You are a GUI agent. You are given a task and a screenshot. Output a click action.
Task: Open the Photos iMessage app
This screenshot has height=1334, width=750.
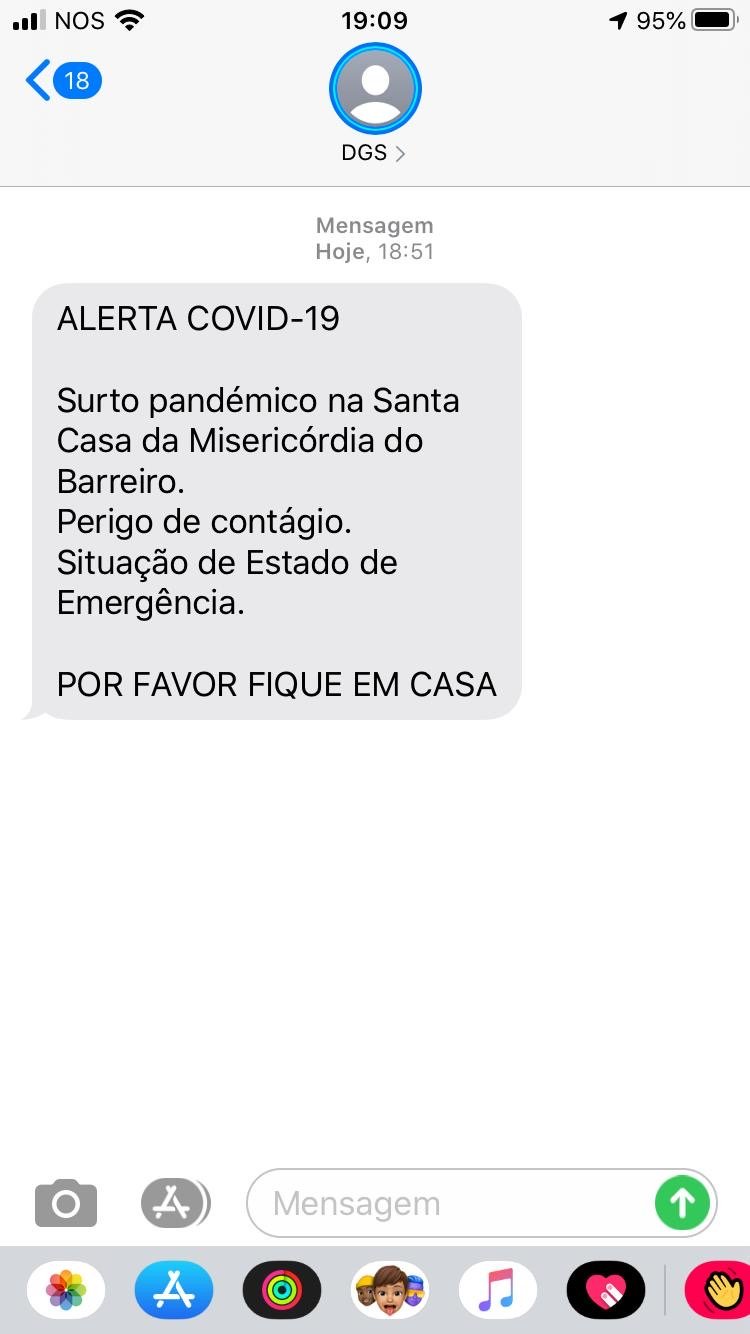click(66, 1290)
